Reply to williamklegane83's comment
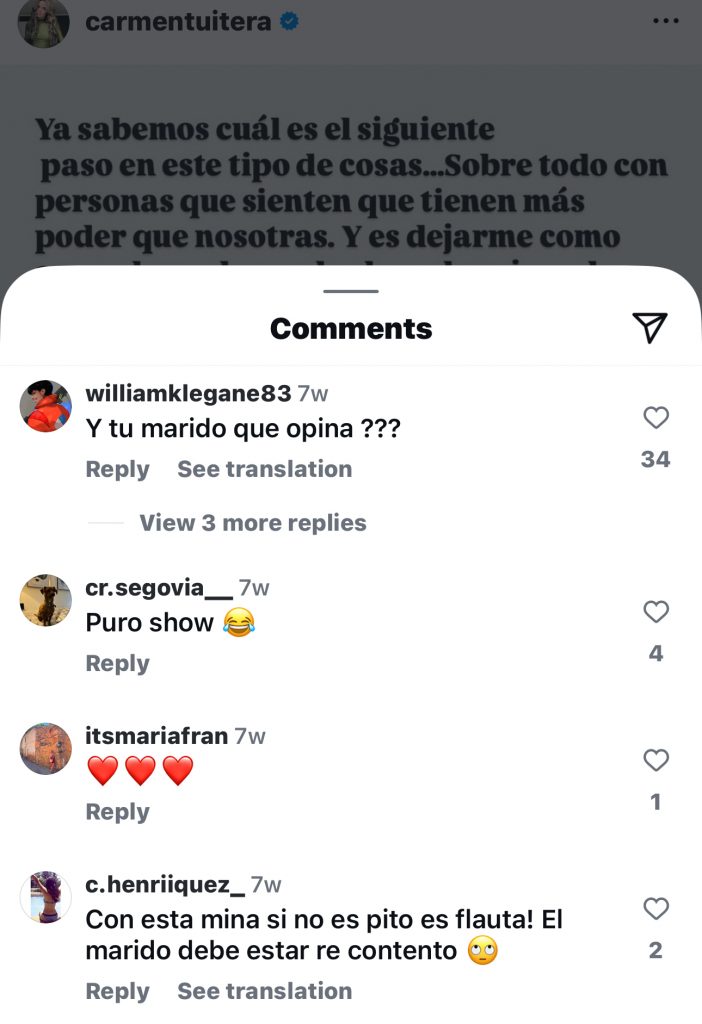 (117, 469)
